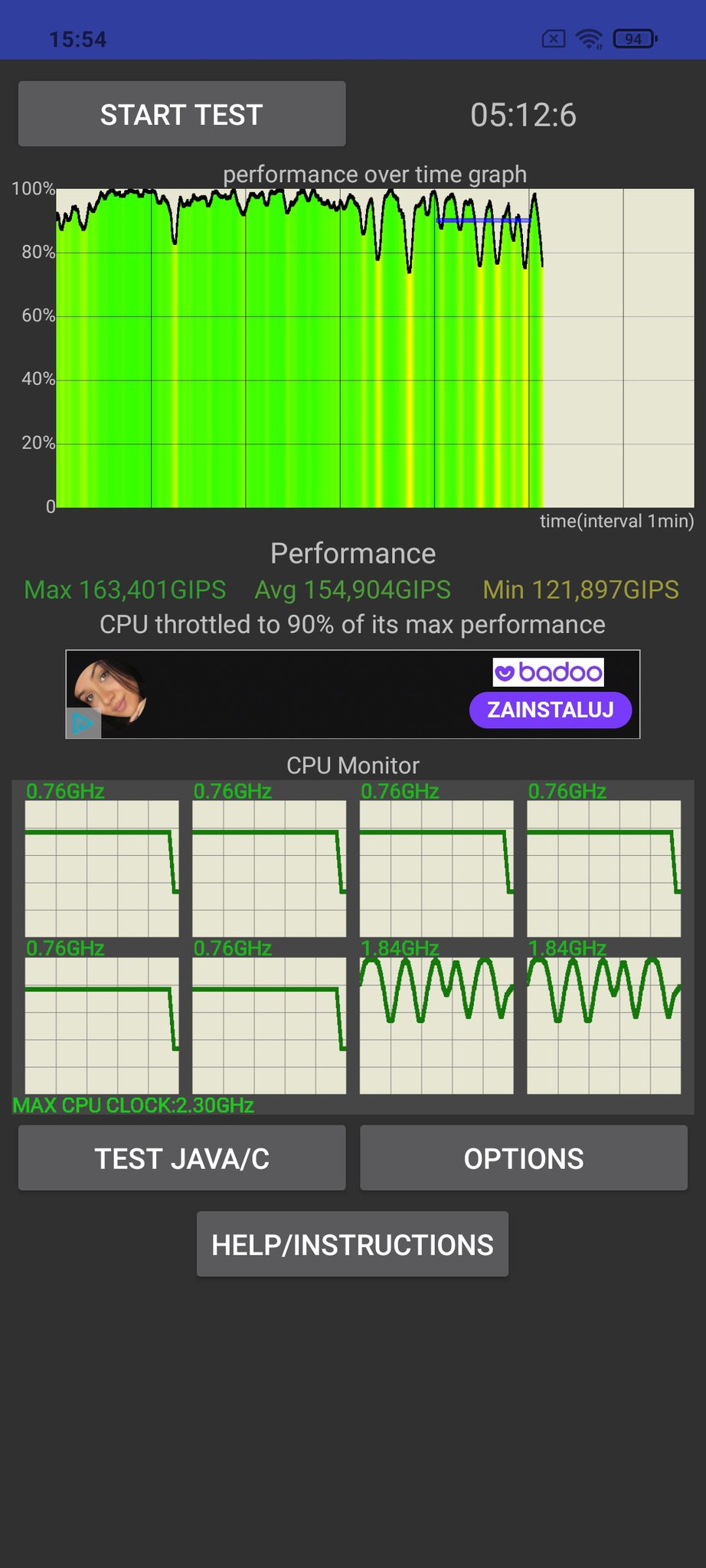Open the ad info icon on the Badoo banner
The image size is (706, 1568).
(x=83, y=723)
